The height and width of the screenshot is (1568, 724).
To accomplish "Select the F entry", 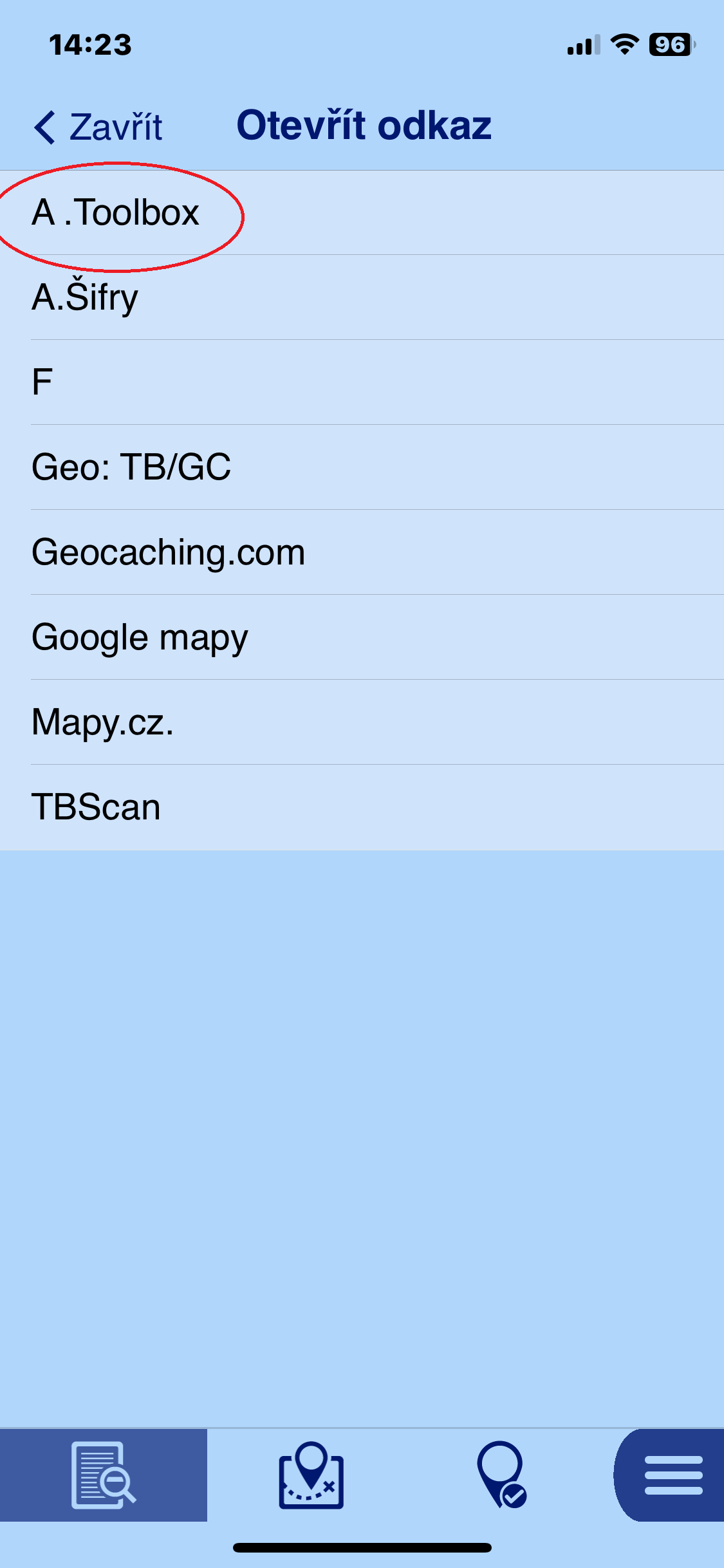I will (x=362, y=382).
